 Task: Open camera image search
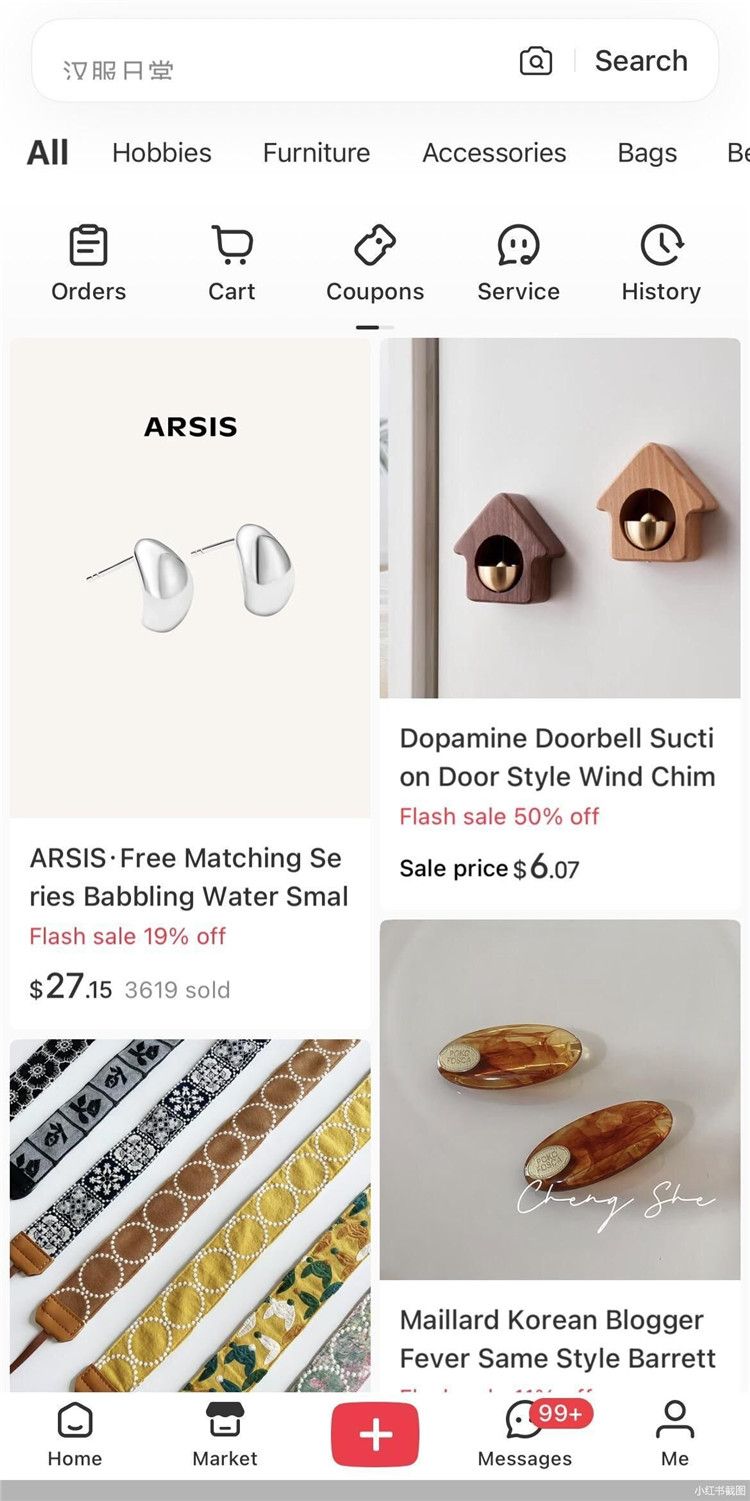point(536,62)
